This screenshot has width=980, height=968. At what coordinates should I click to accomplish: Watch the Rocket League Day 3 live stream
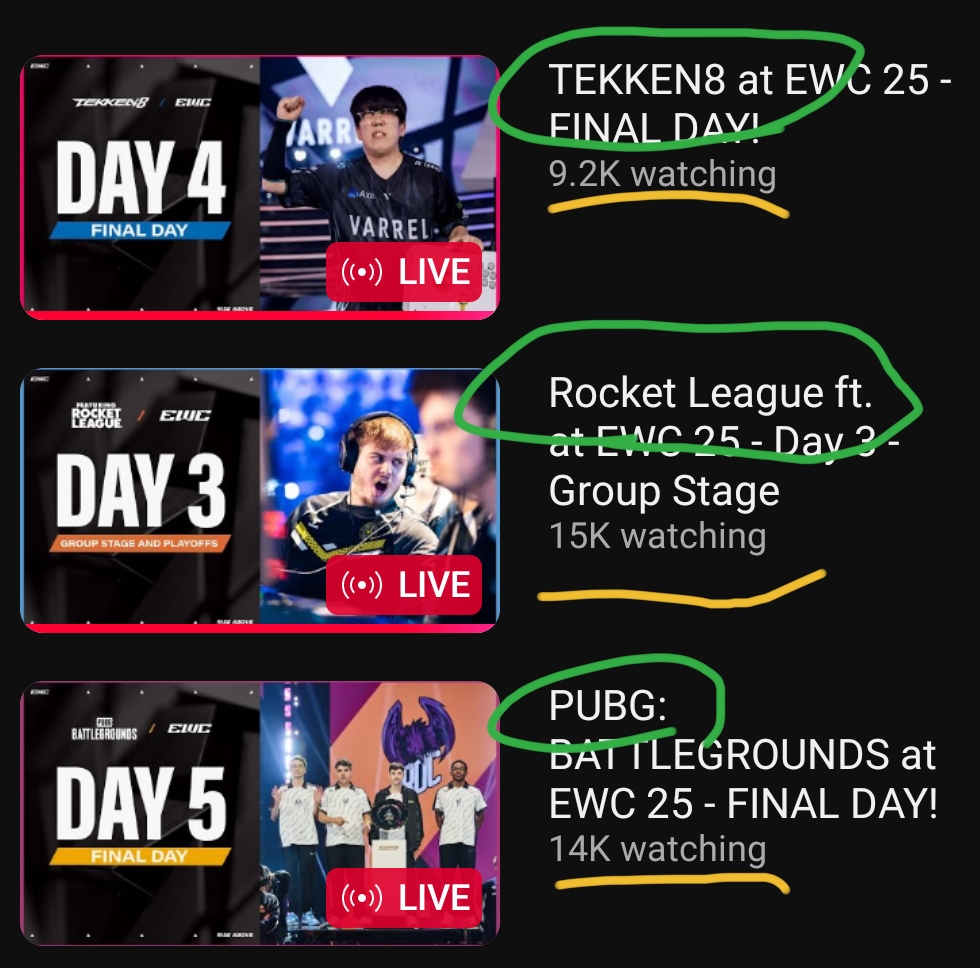point(259,500)
